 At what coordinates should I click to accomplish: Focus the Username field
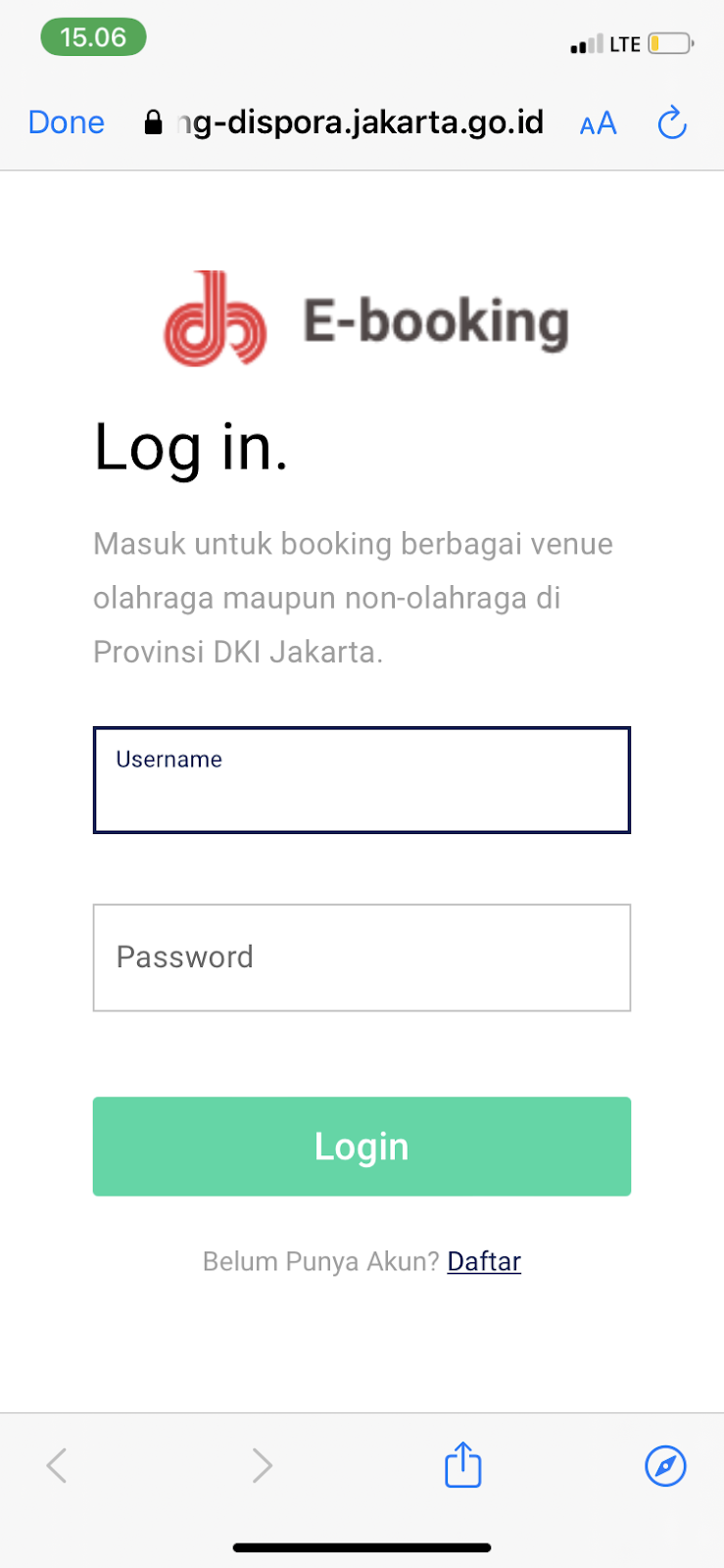pyautogui.click(x=362, y=780)
